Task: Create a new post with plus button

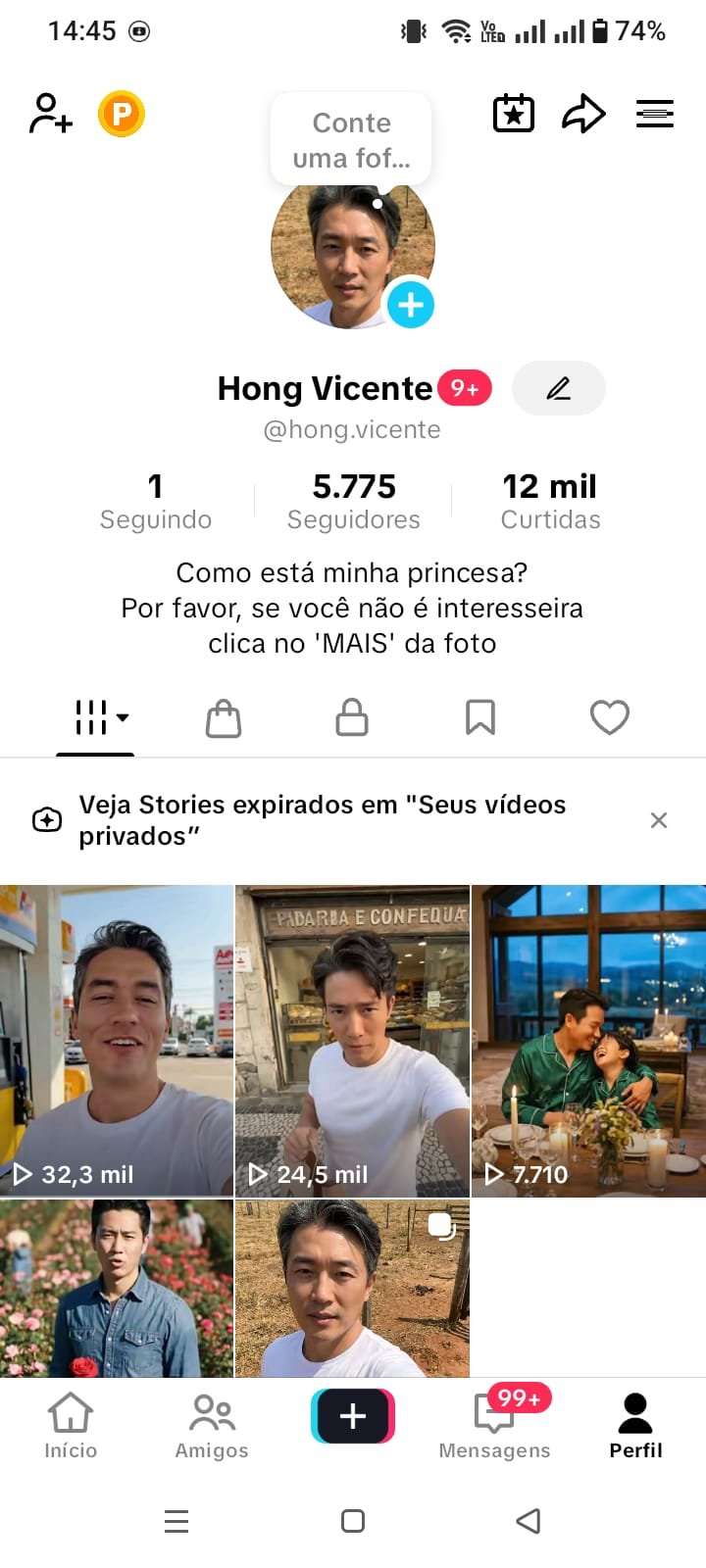Action: click(353, 1416)
